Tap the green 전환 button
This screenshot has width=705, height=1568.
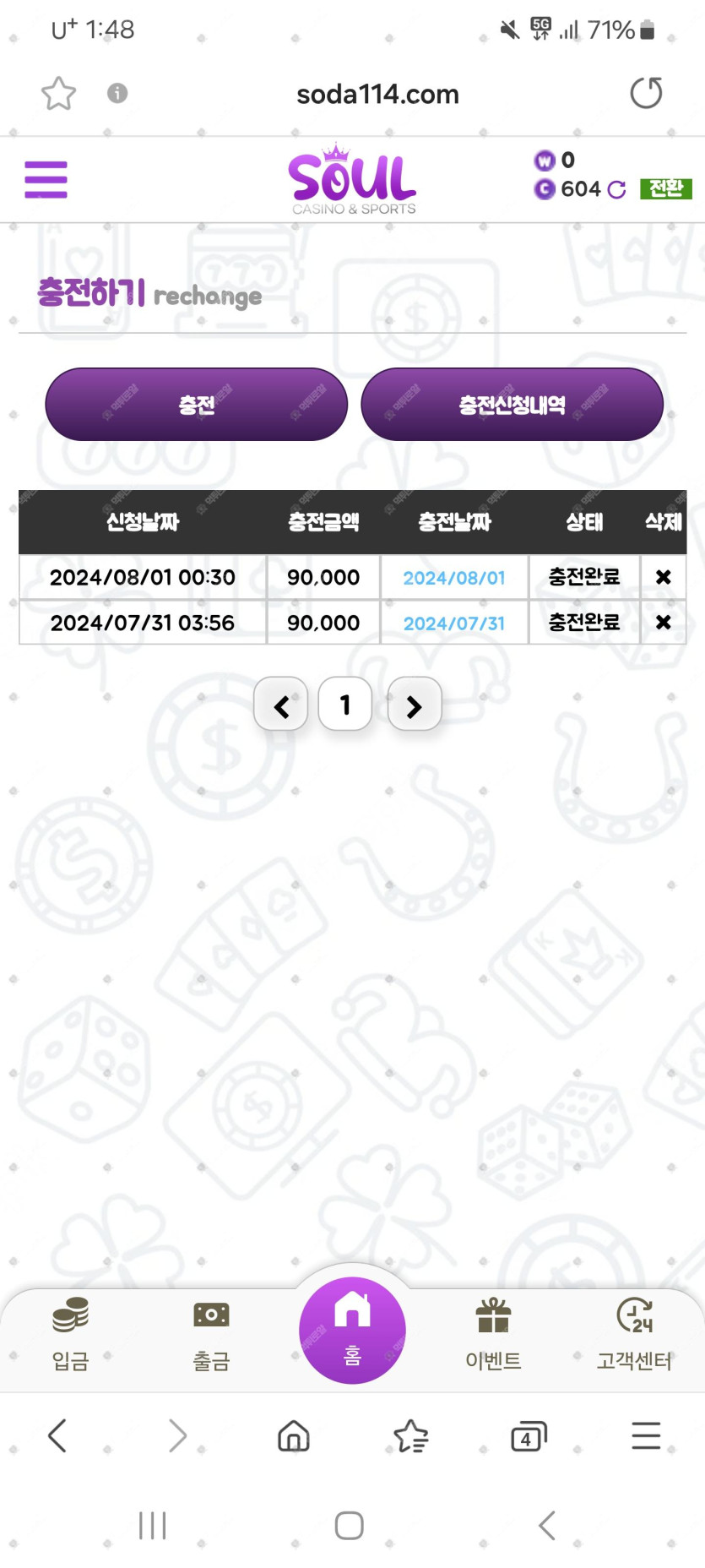[x=665, y=188]
